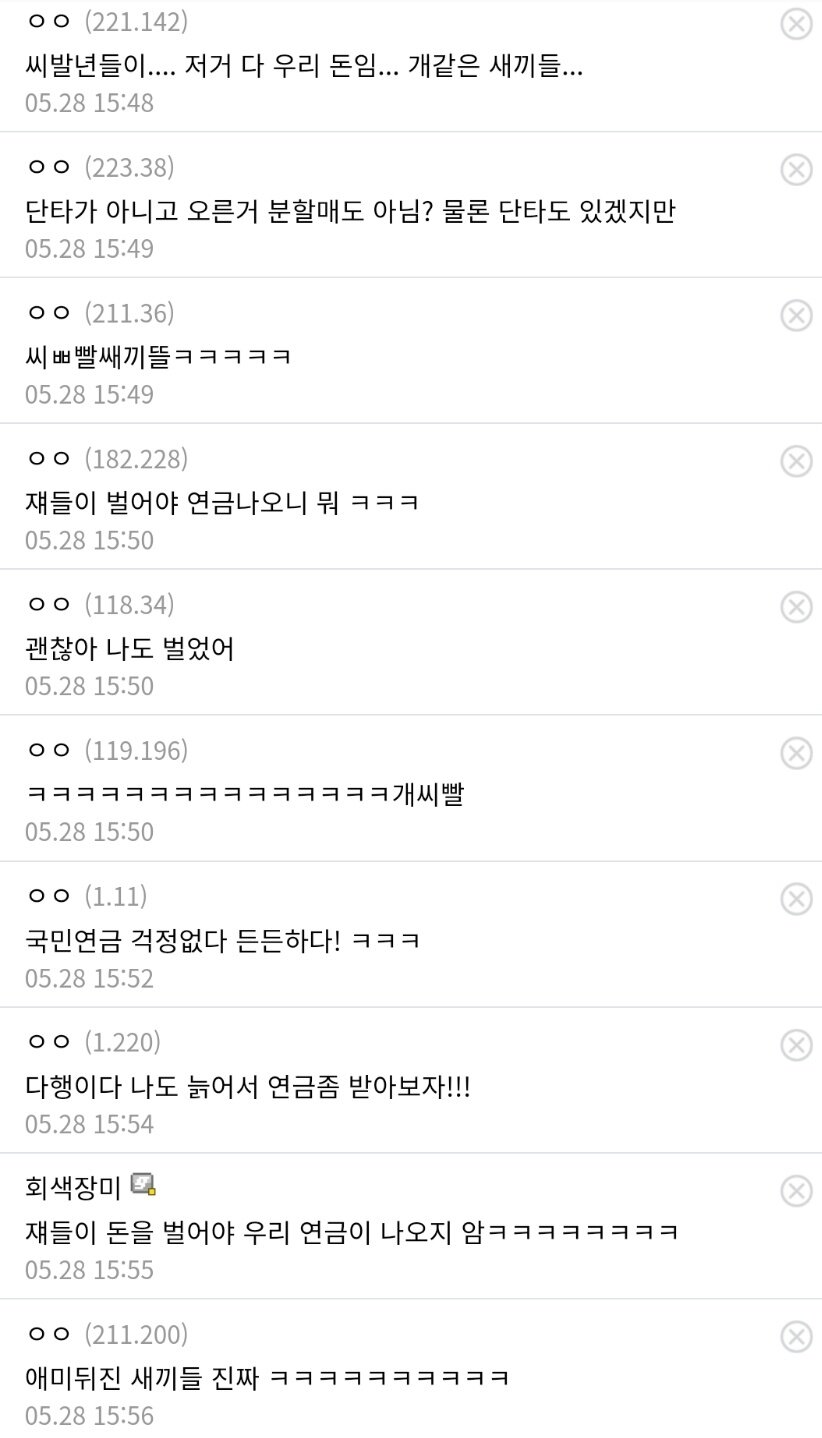Delete the comment from user (1.11)
This screenshot has height=1438, width=822.
[796, 899]
